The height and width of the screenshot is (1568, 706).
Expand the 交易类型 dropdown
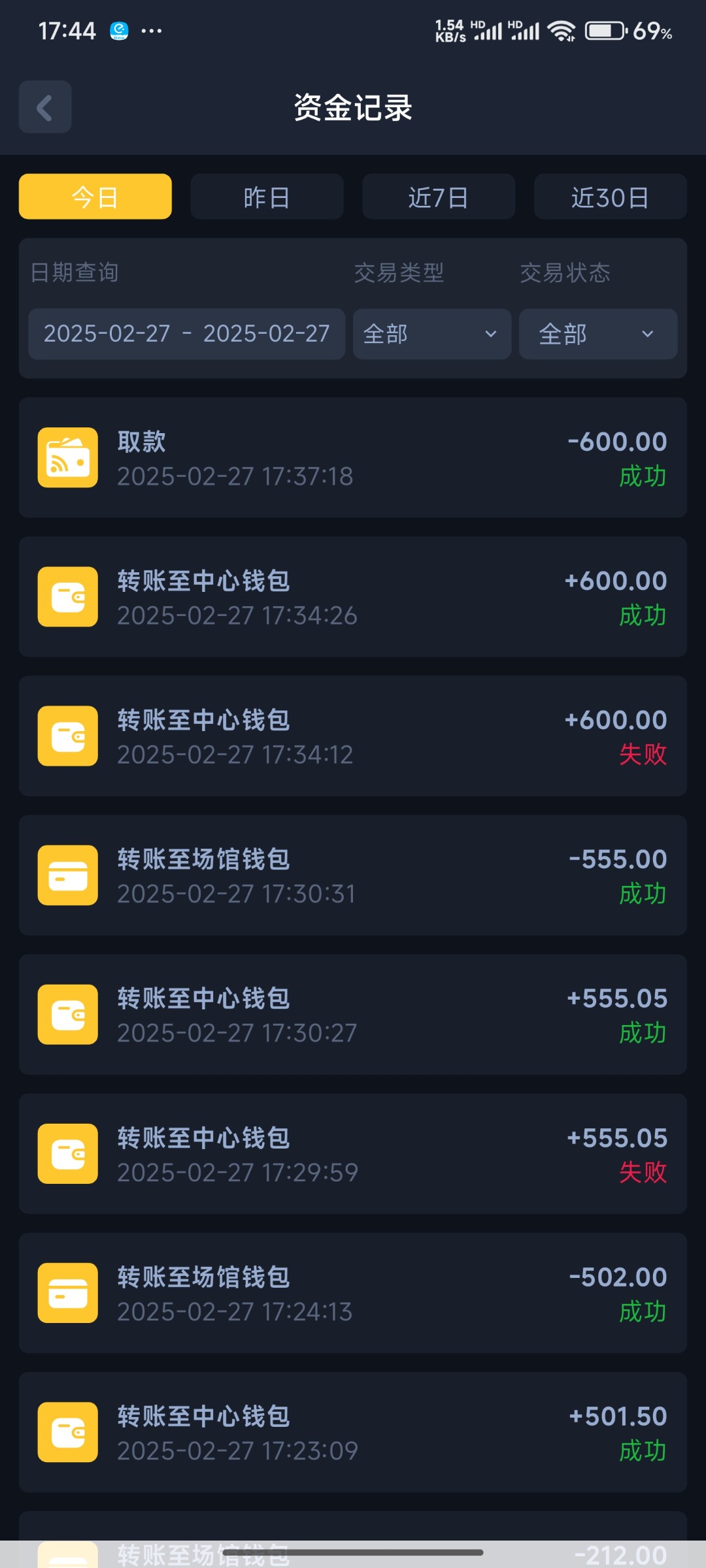click(x=432, y=334)
